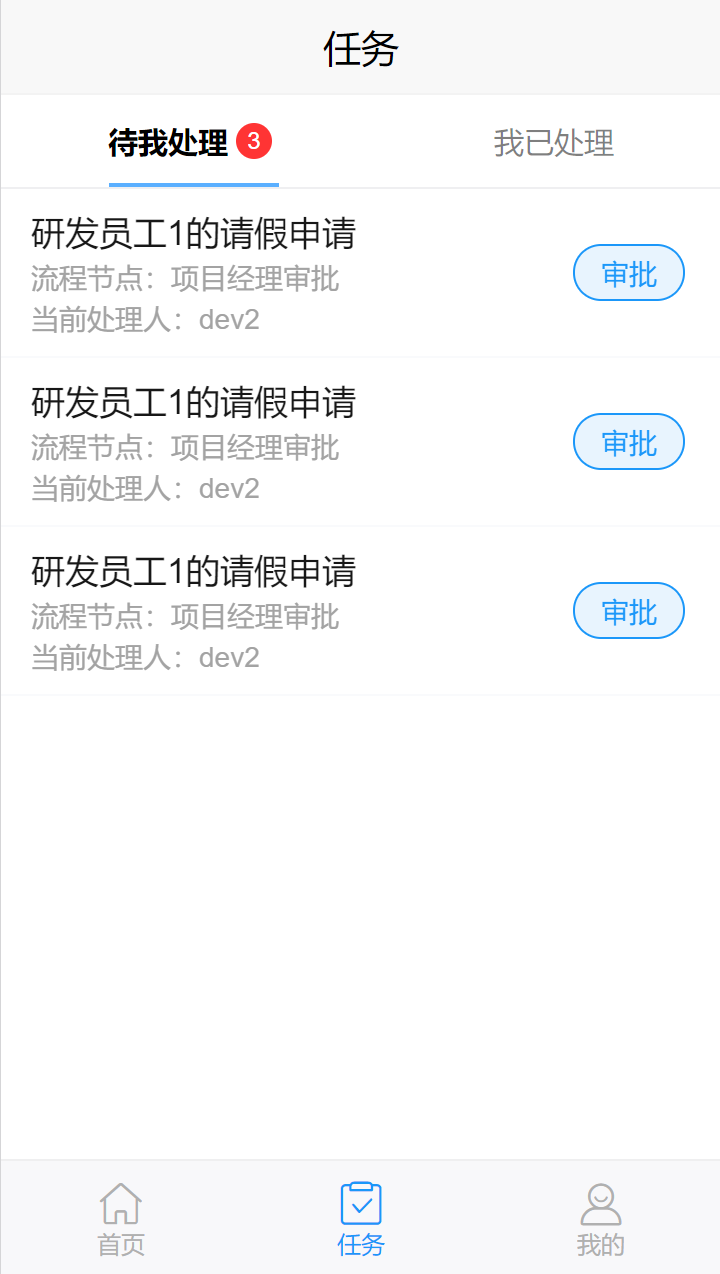Tap 流程节点 项目经理审批 on second task
720x1274 pixels.
pyautogui.click(x=184, y=448)
